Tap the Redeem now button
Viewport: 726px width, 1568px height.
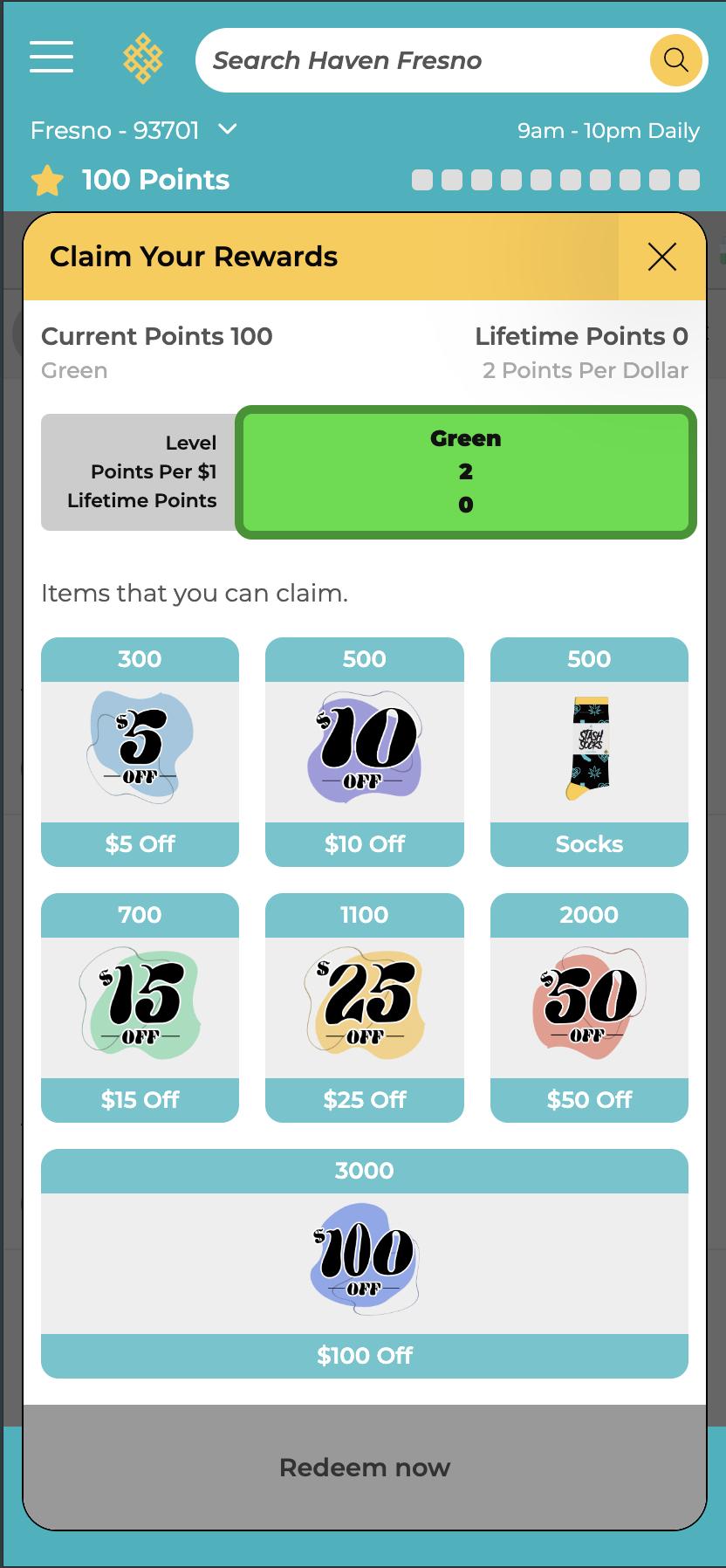364,1468
